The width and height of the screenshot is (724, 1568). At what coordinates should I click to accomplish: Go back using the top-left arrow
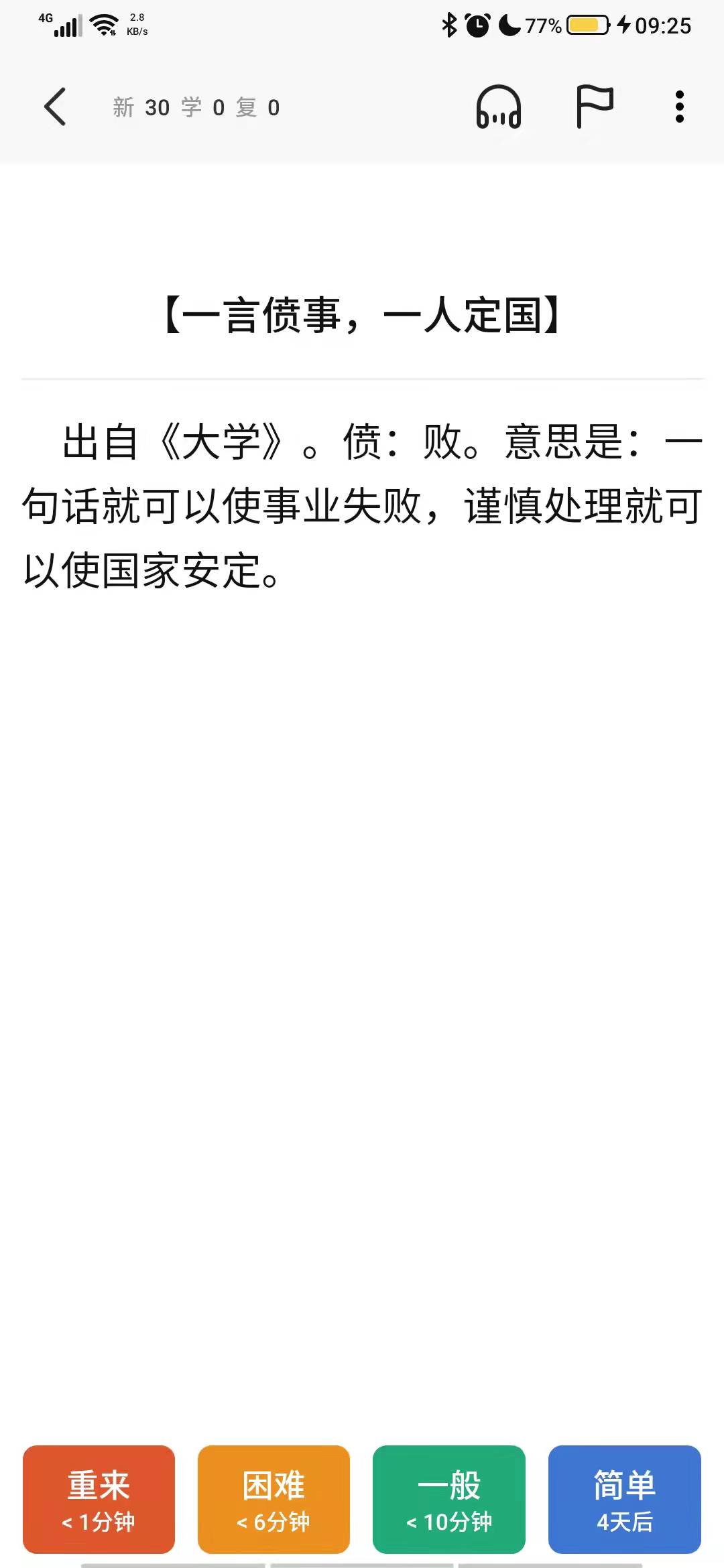tap(55, 107)
